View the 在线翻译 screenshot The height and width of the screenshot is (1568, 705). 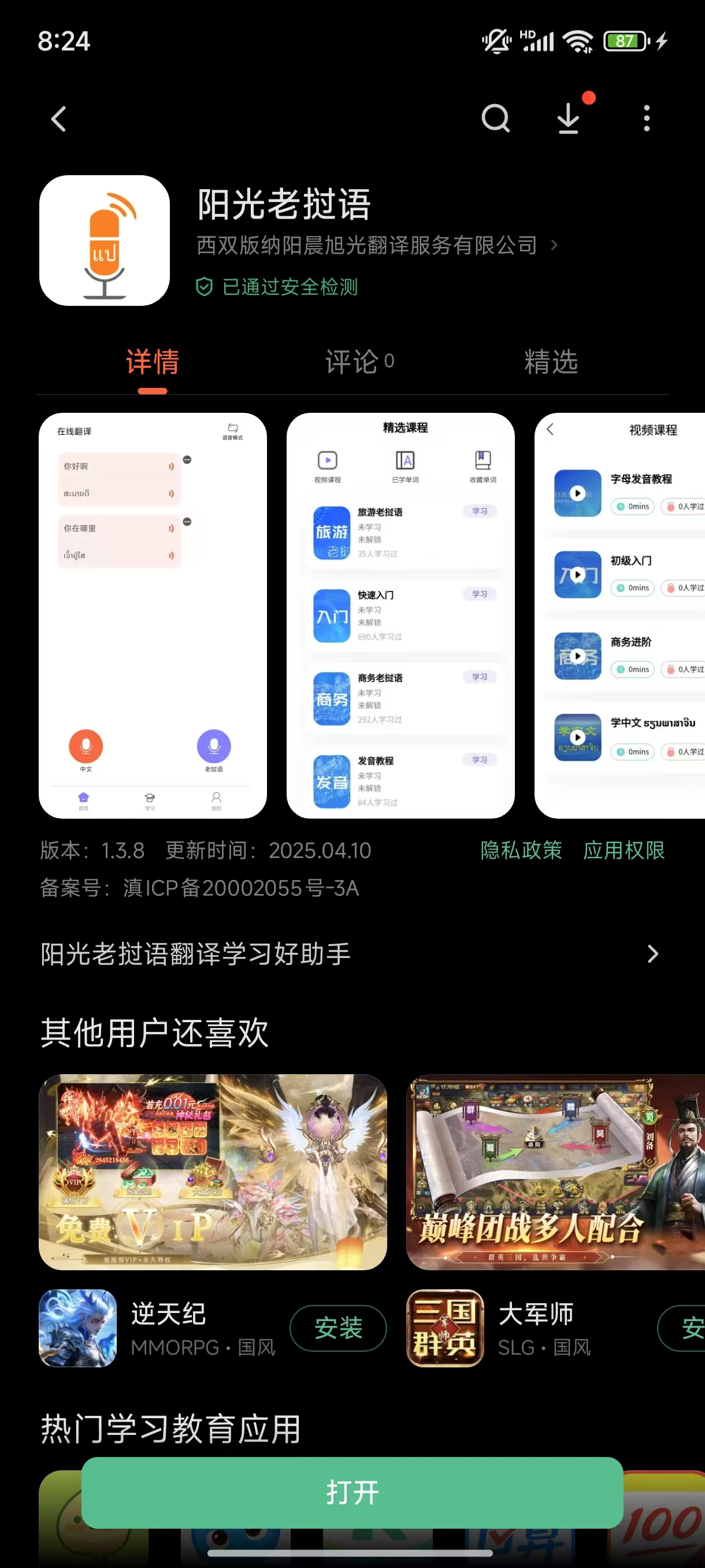point(152,615)
